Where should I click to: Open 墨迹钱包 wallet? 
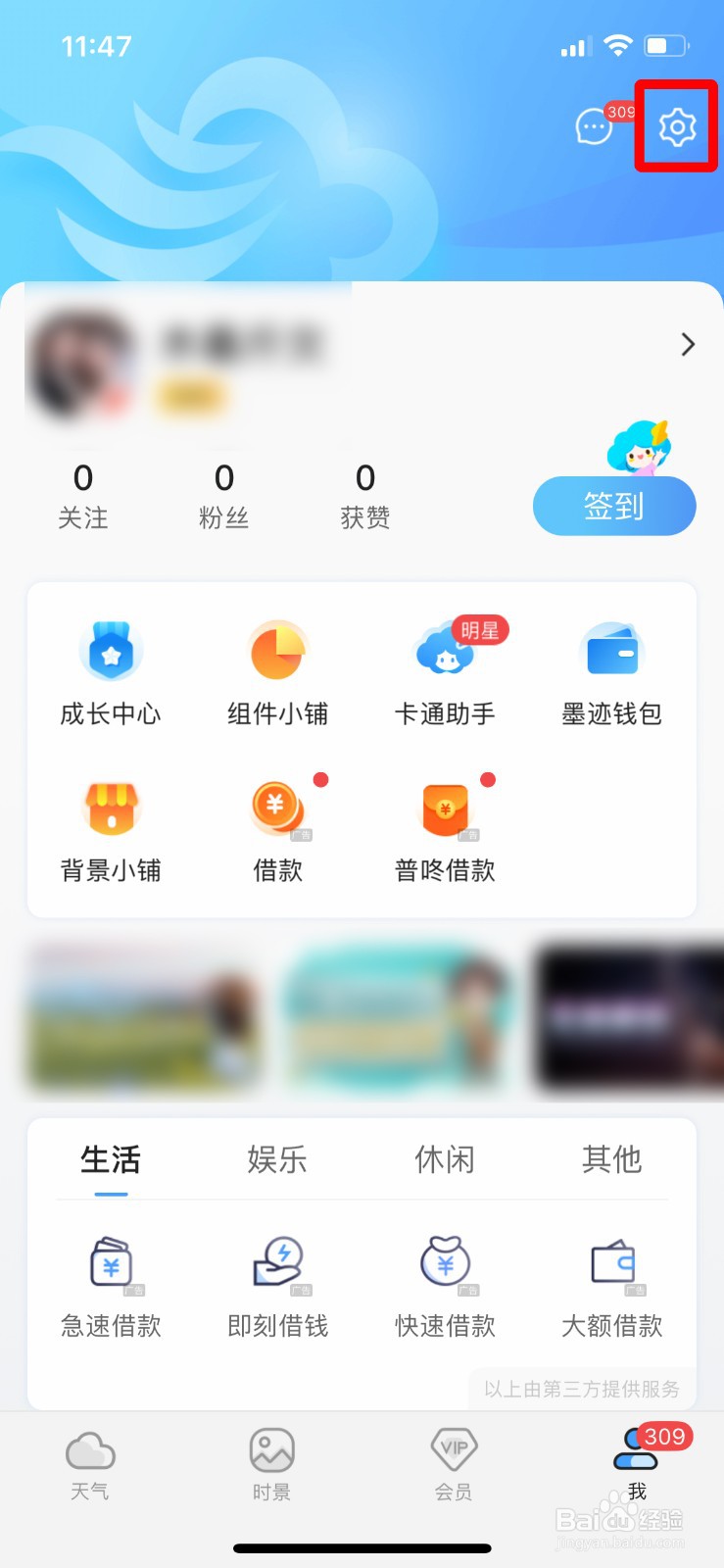pyautogui.click(x=612, y=673)
